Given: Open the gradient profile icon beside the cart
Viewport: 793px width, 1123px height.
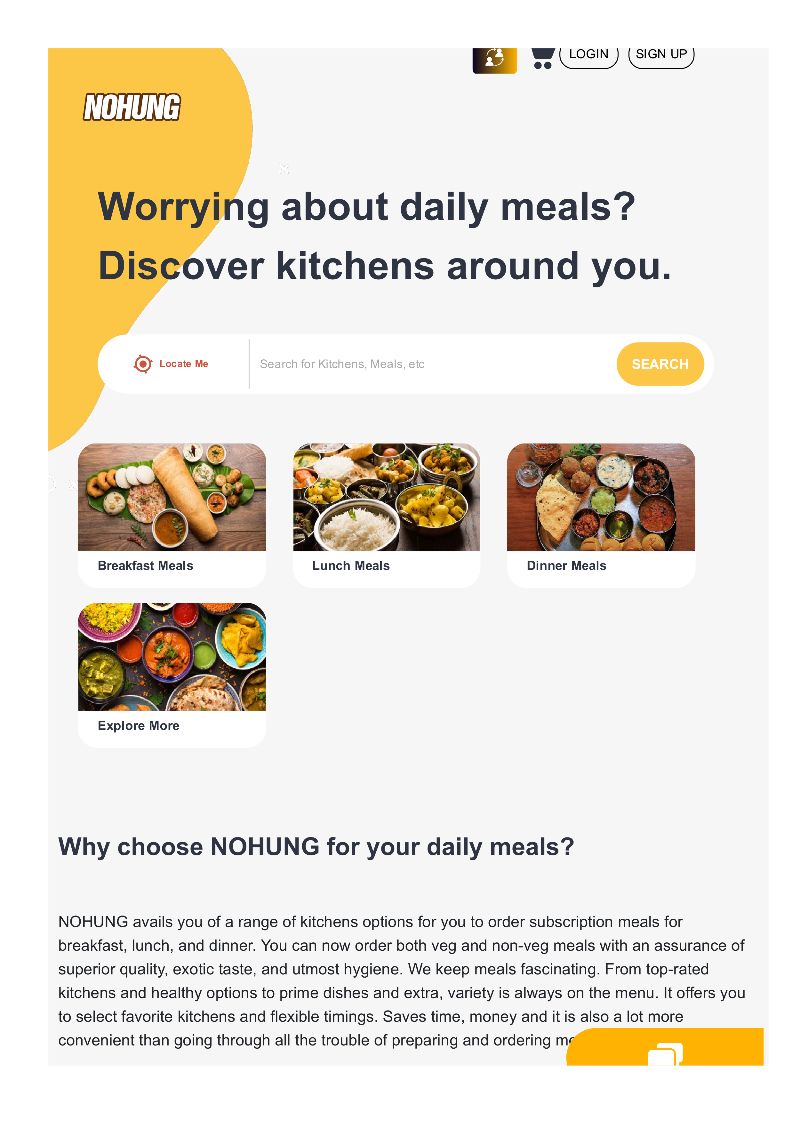Looking at the screenshot, I should click(494, 60).
